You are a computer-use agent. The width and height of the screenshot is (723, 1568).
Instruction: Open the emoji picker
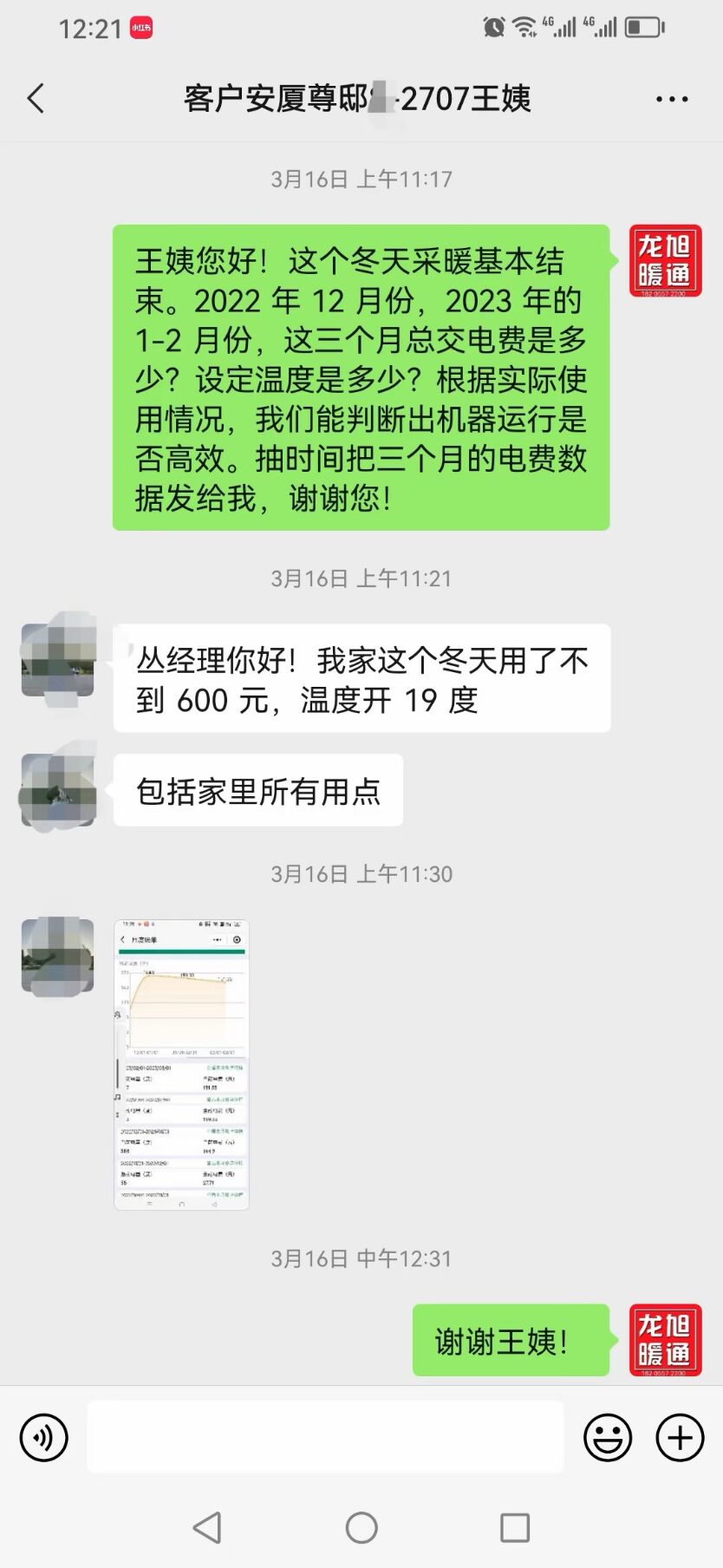[x=608, y=1437]
